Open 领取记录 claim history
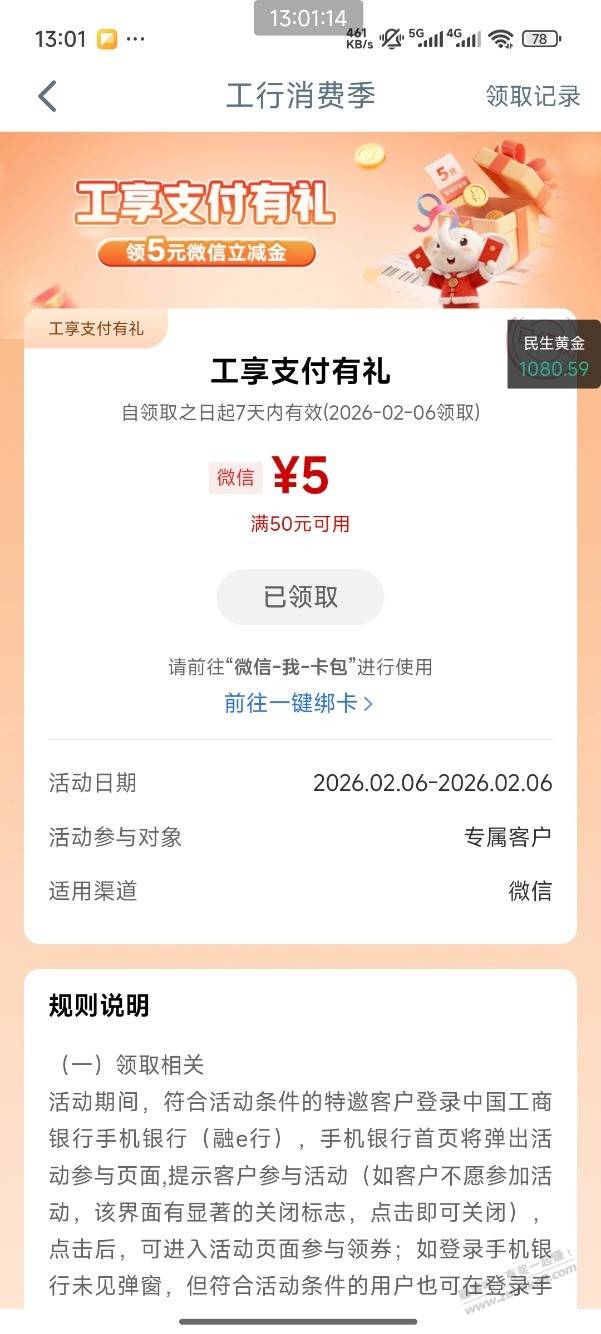This screenshot has width=601, height=1334. 532,96
